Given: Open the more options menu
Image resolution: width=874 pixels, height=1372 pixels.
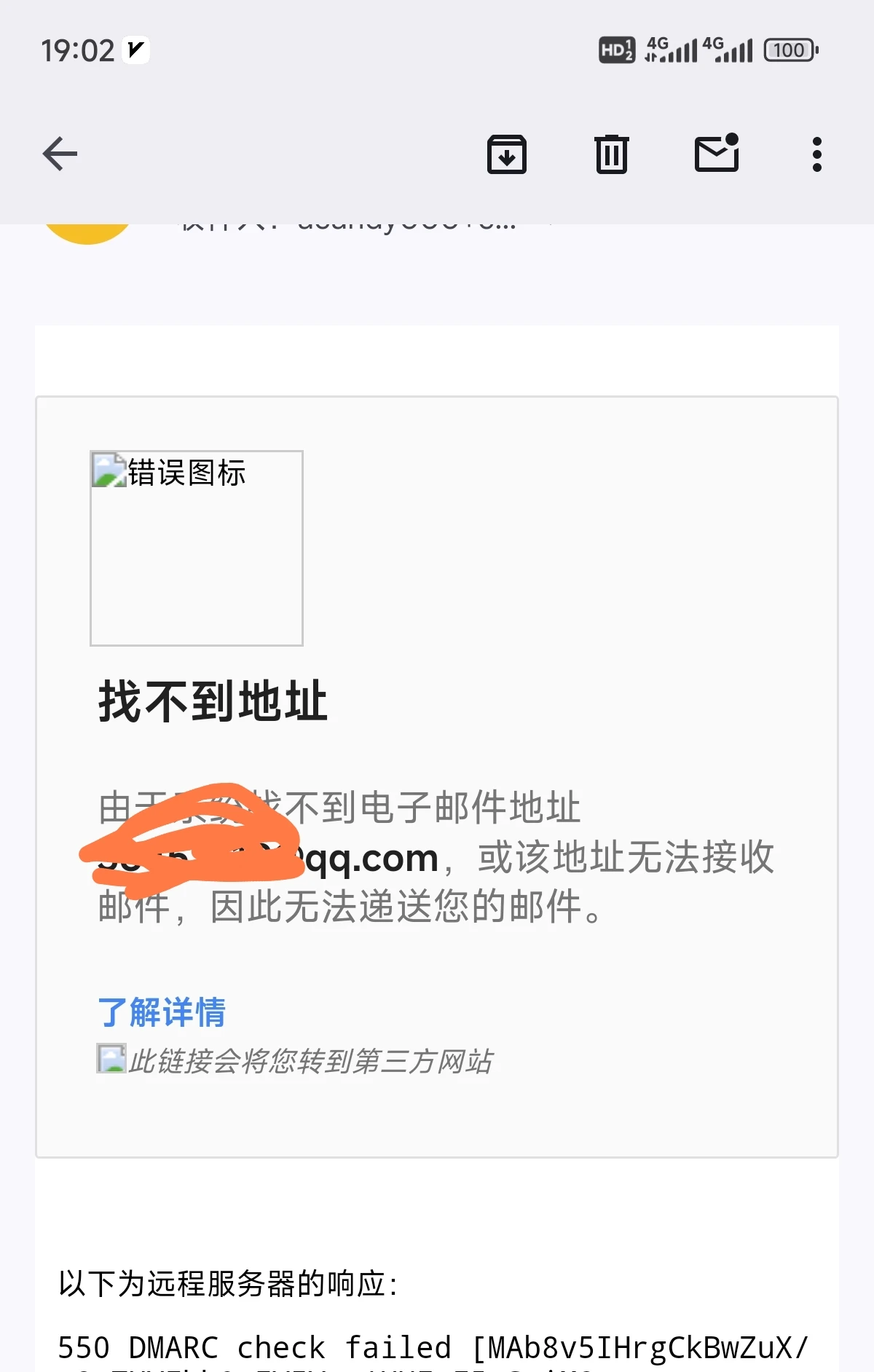Looking at the screenshot, I should 816,154.
